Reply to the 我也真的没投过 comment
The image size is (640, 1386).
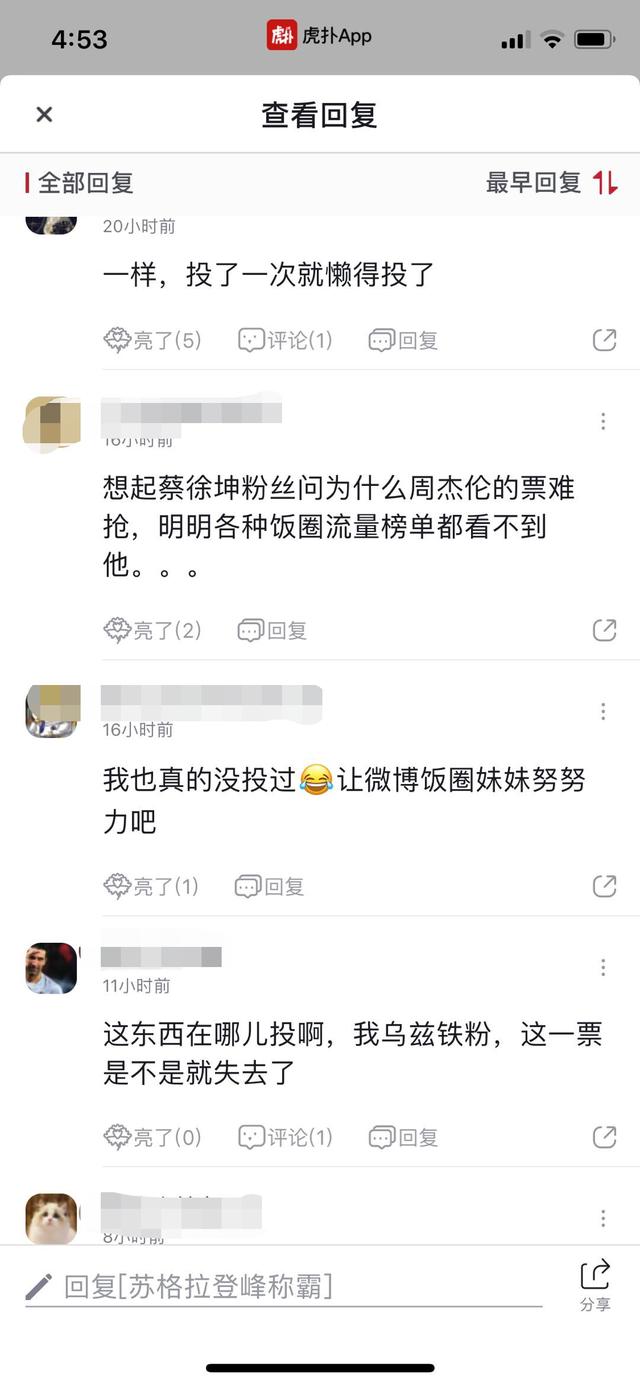pos(269,886)
